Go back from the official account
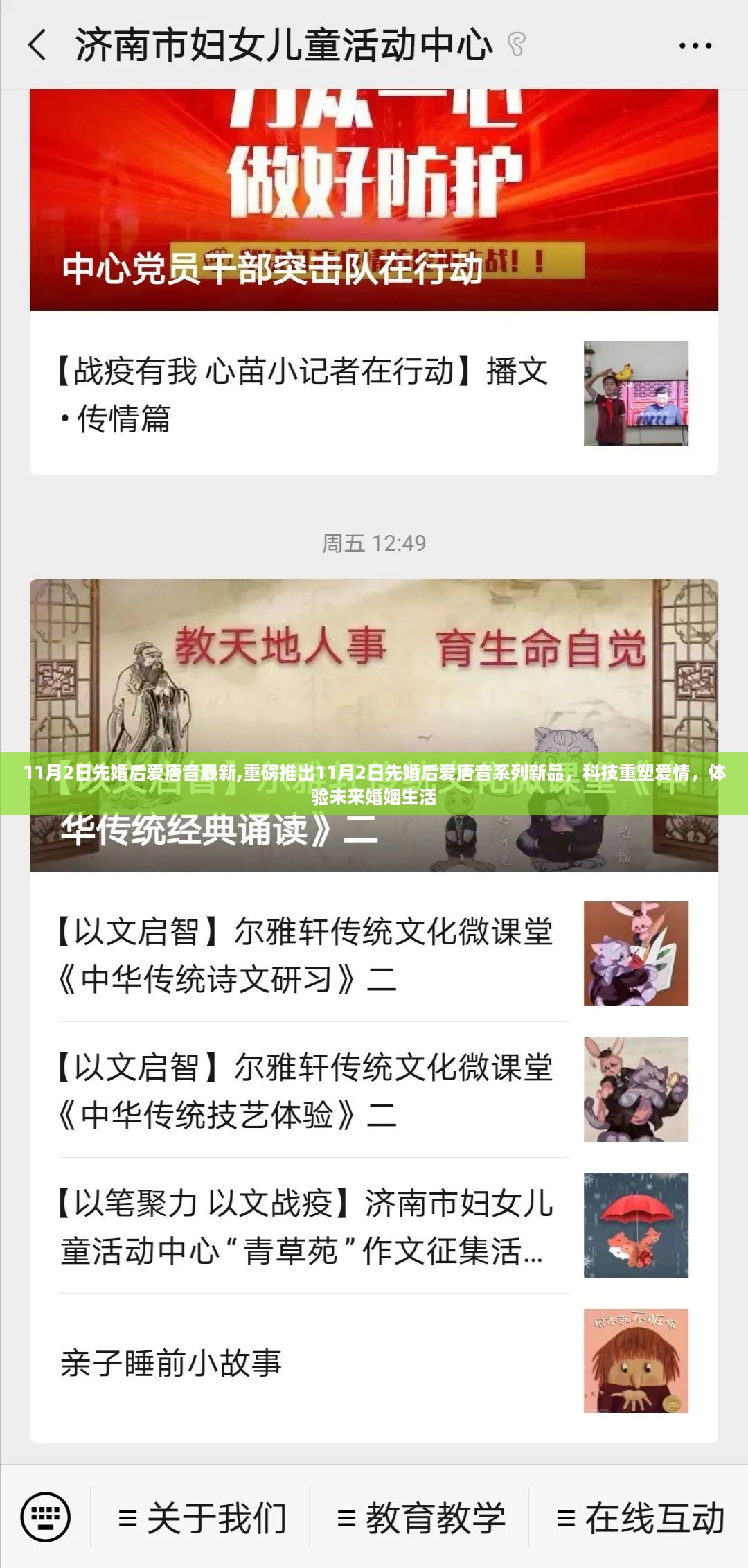The image size is (748, 1568). pyautogui.click(x=37, y=46)
